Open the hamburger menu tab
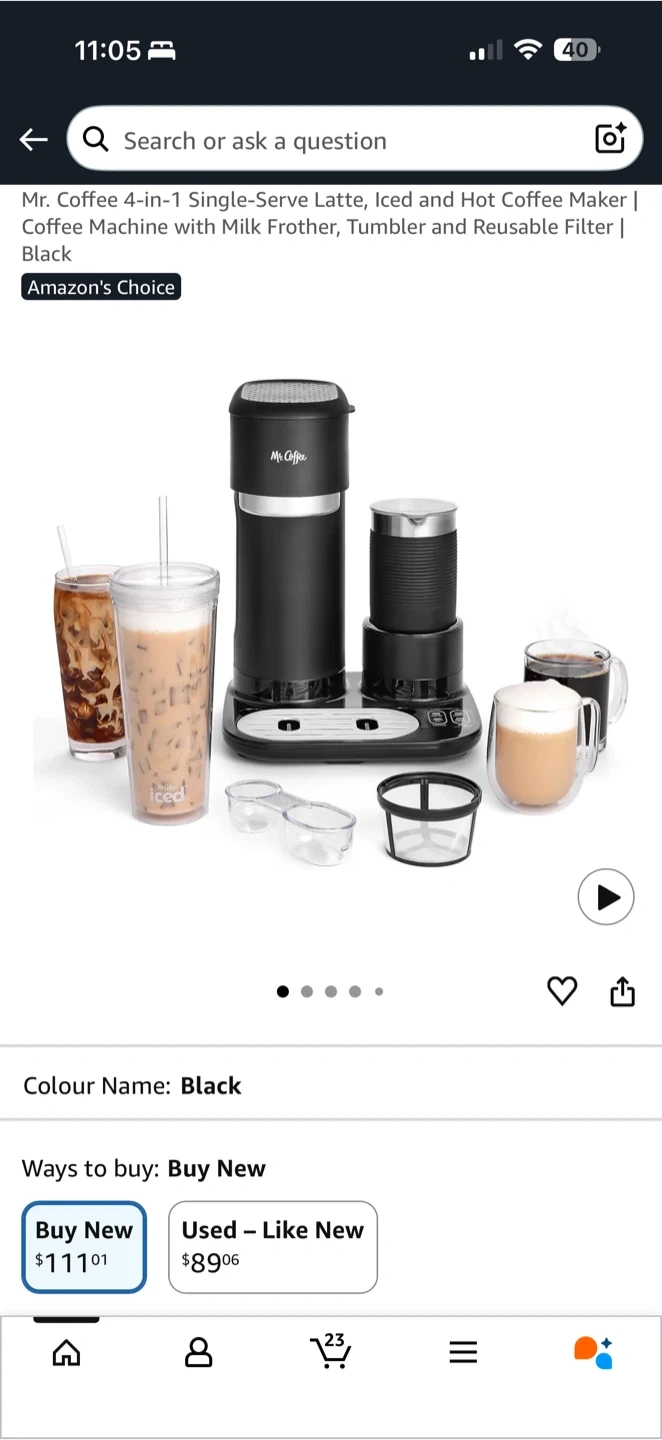The height and width of the screenshot is (1440, 662). pyautogui.click(x=463, y=1353)
